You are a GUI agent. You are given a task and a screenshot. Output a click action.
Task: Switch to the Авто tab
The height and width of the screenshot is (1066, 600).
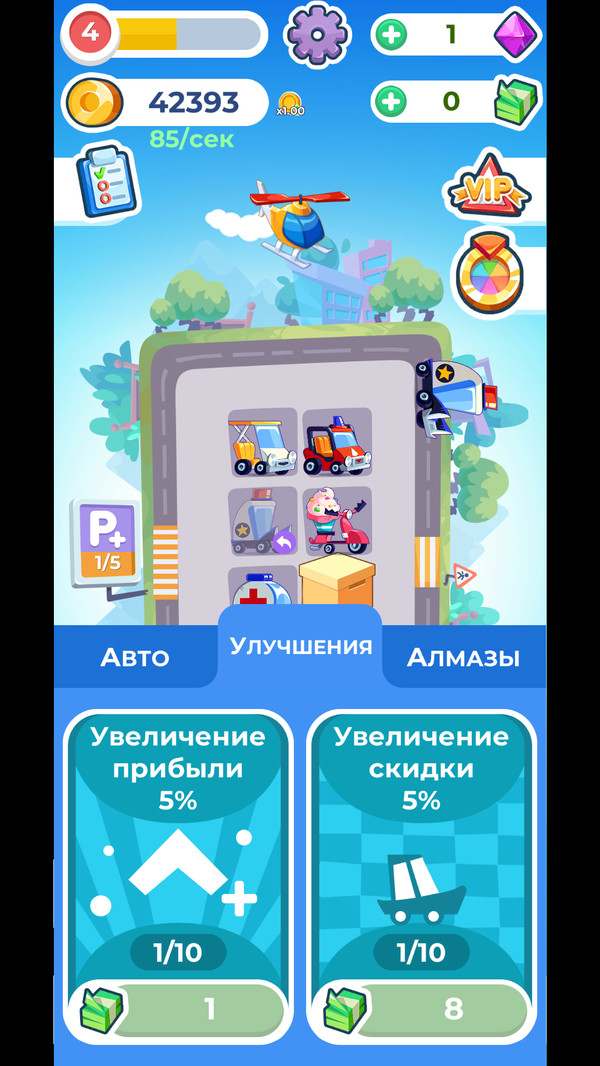(x=135, y=657)
